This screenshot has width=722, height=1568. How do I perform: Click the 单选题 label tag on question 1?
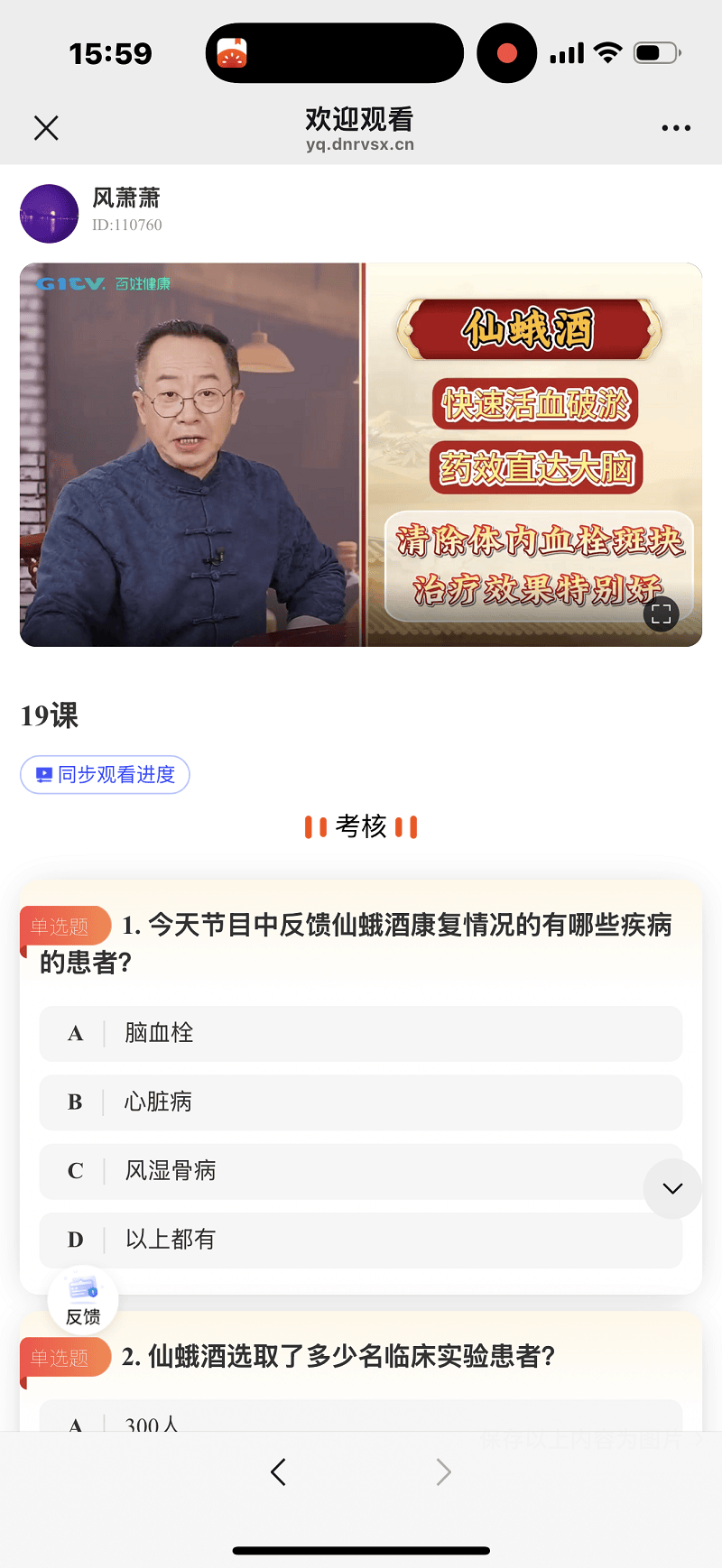[x=65, y=926]
